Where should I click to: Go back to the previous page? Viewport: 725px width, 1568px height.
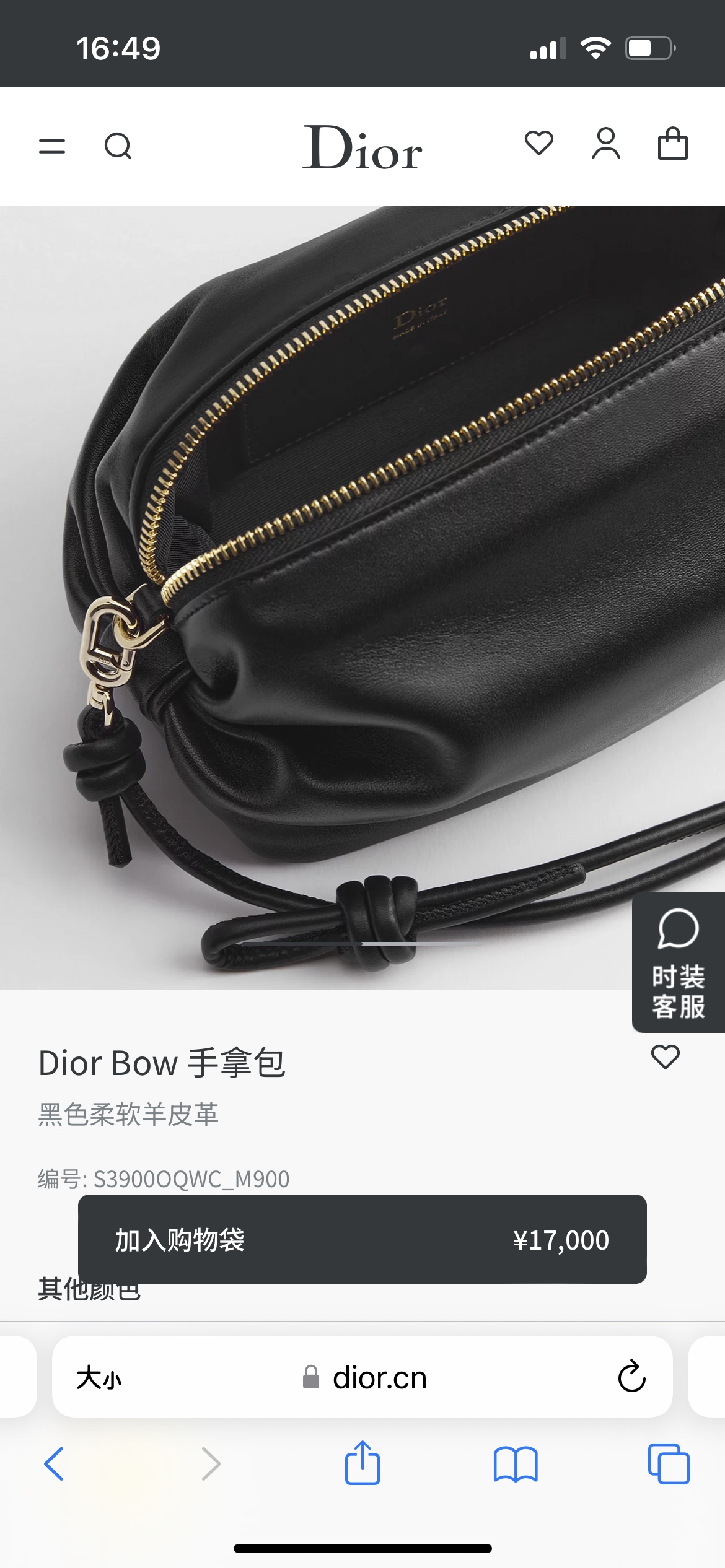click(55, 1464)
